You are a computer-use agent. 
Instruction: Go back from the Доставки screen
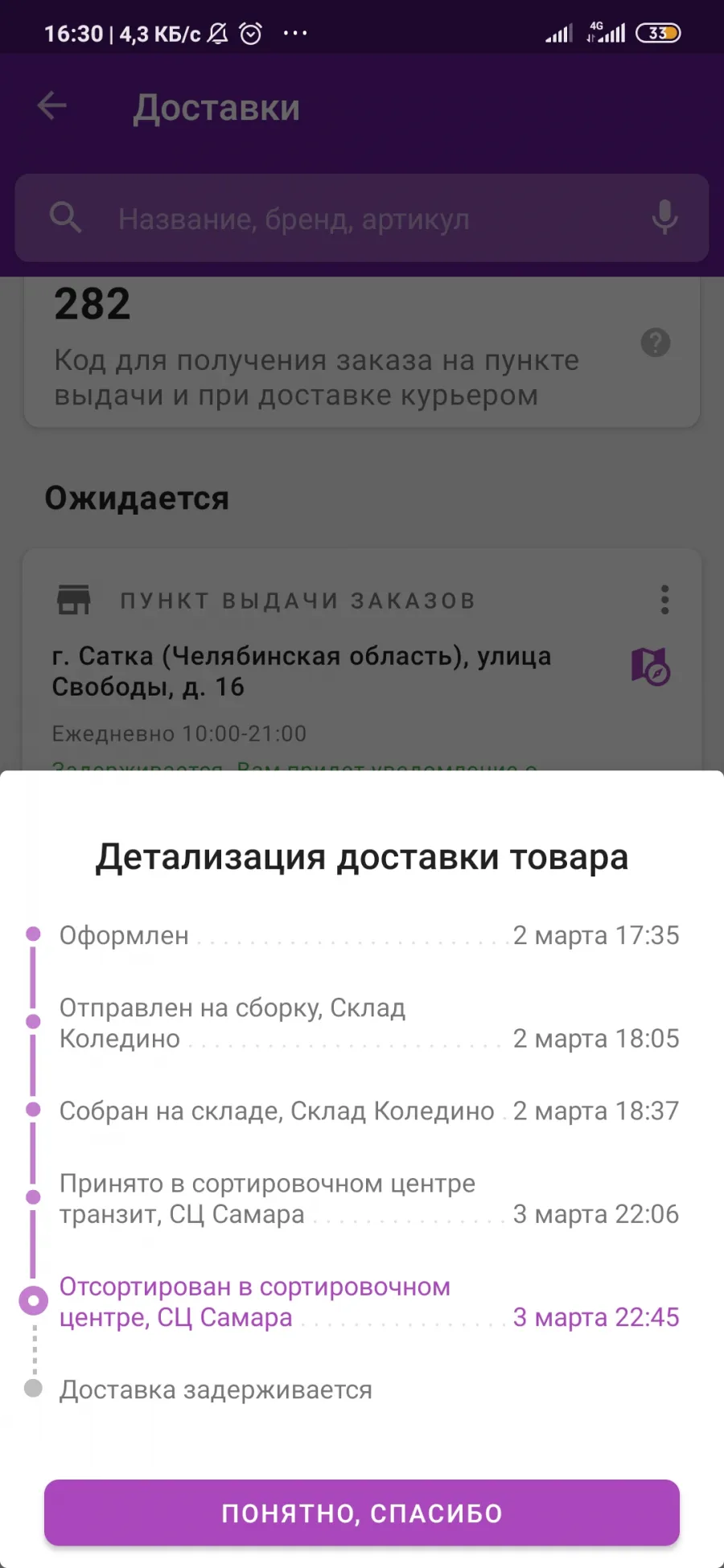coord(52,106)
